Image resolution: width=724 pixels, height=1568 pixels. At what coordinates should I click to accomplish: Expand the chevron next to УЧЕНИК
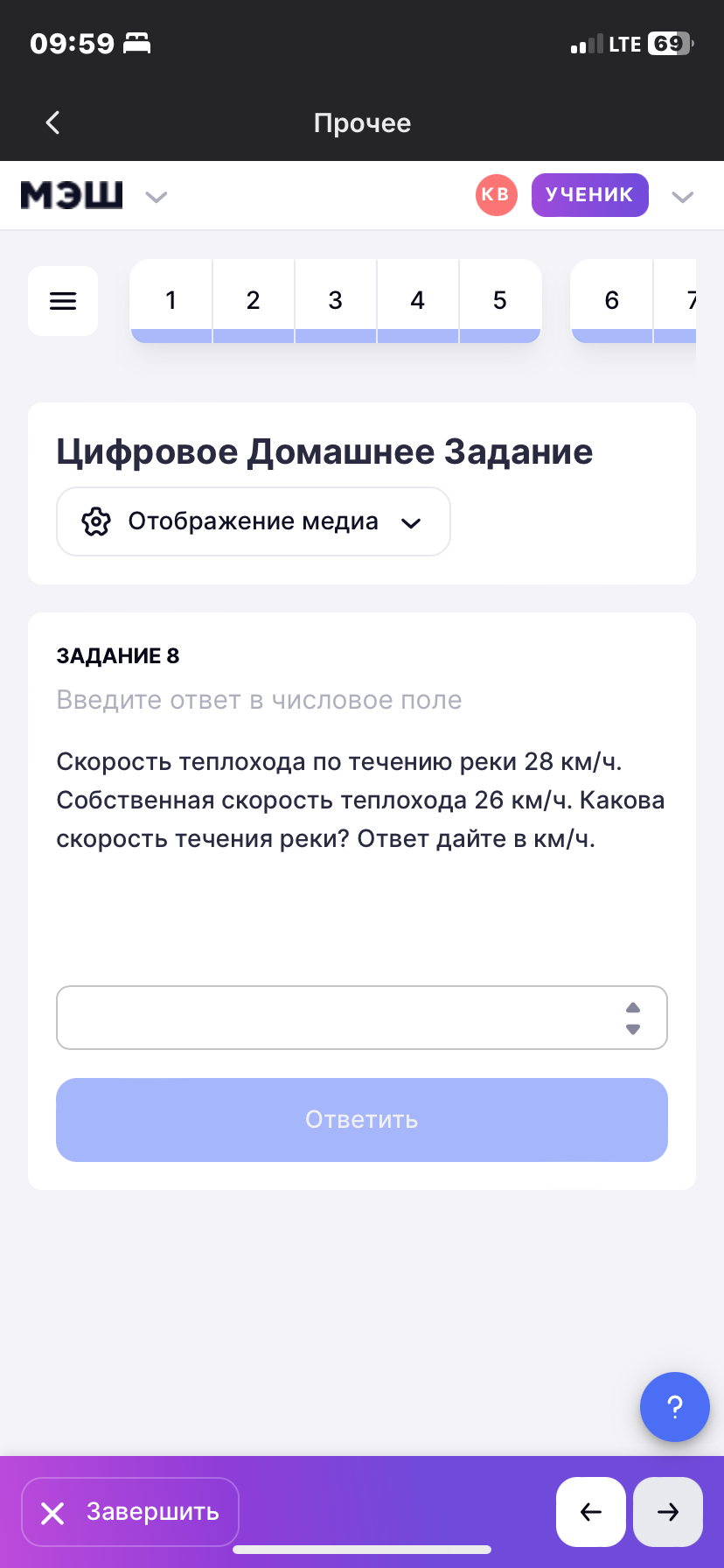coord(682,197)
